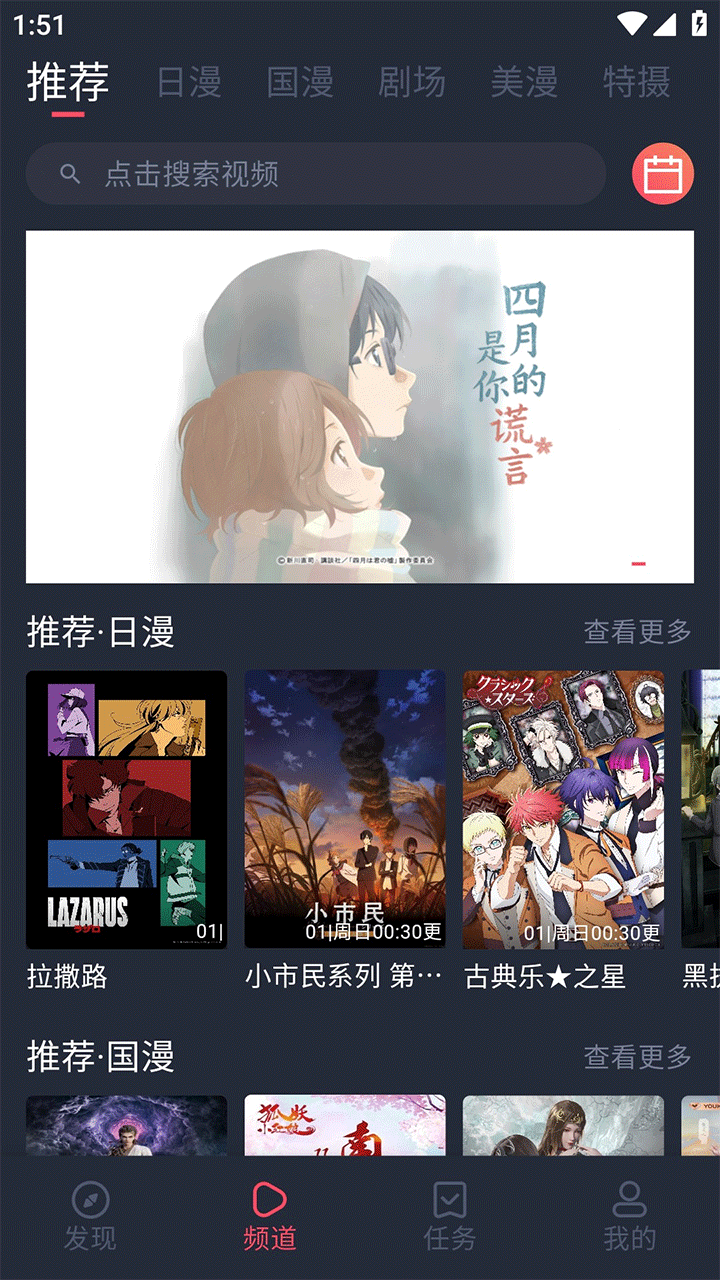
Task: Open the calendar schedule icon
Action: 662,175
